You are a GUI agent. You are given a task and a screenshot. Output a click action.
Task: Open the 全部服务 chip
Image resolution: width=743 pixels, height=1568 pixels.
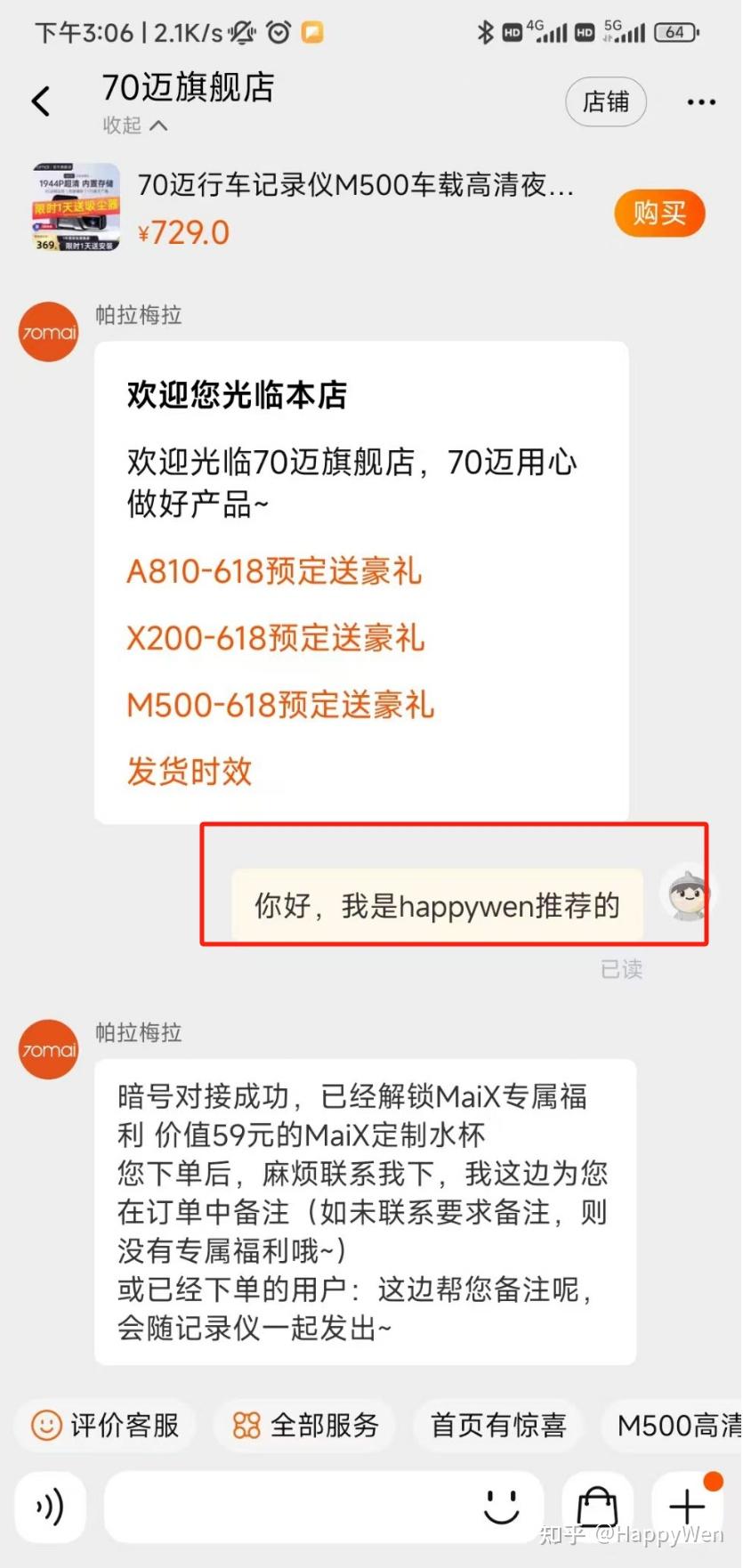(x=306, y=1425)
